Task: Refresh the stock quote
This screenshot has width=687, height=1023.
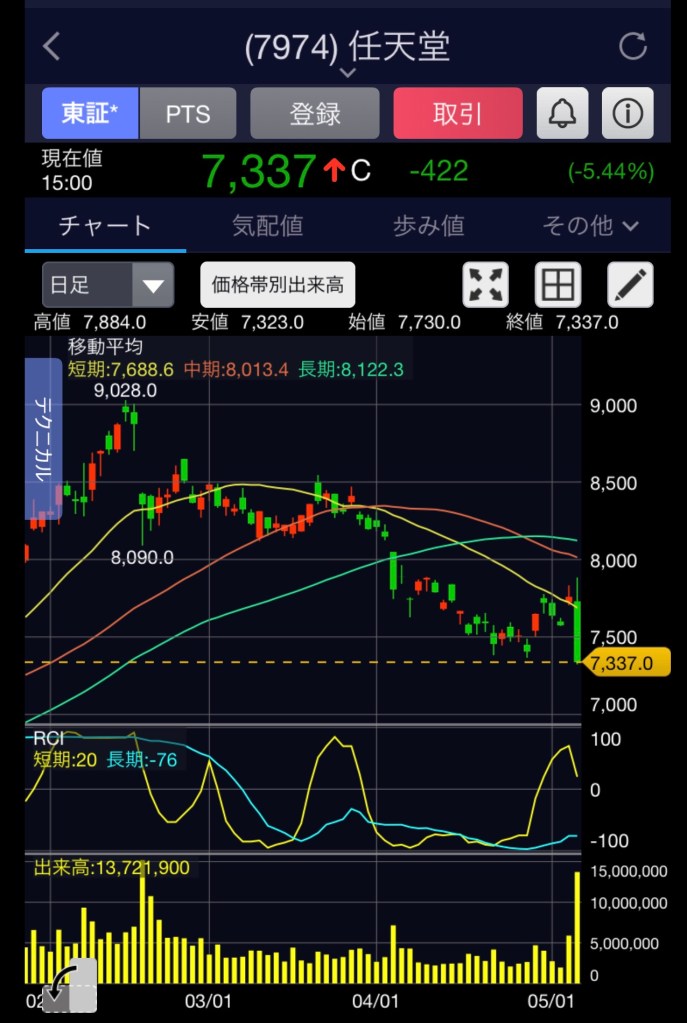Action: (x=633, y=46)
